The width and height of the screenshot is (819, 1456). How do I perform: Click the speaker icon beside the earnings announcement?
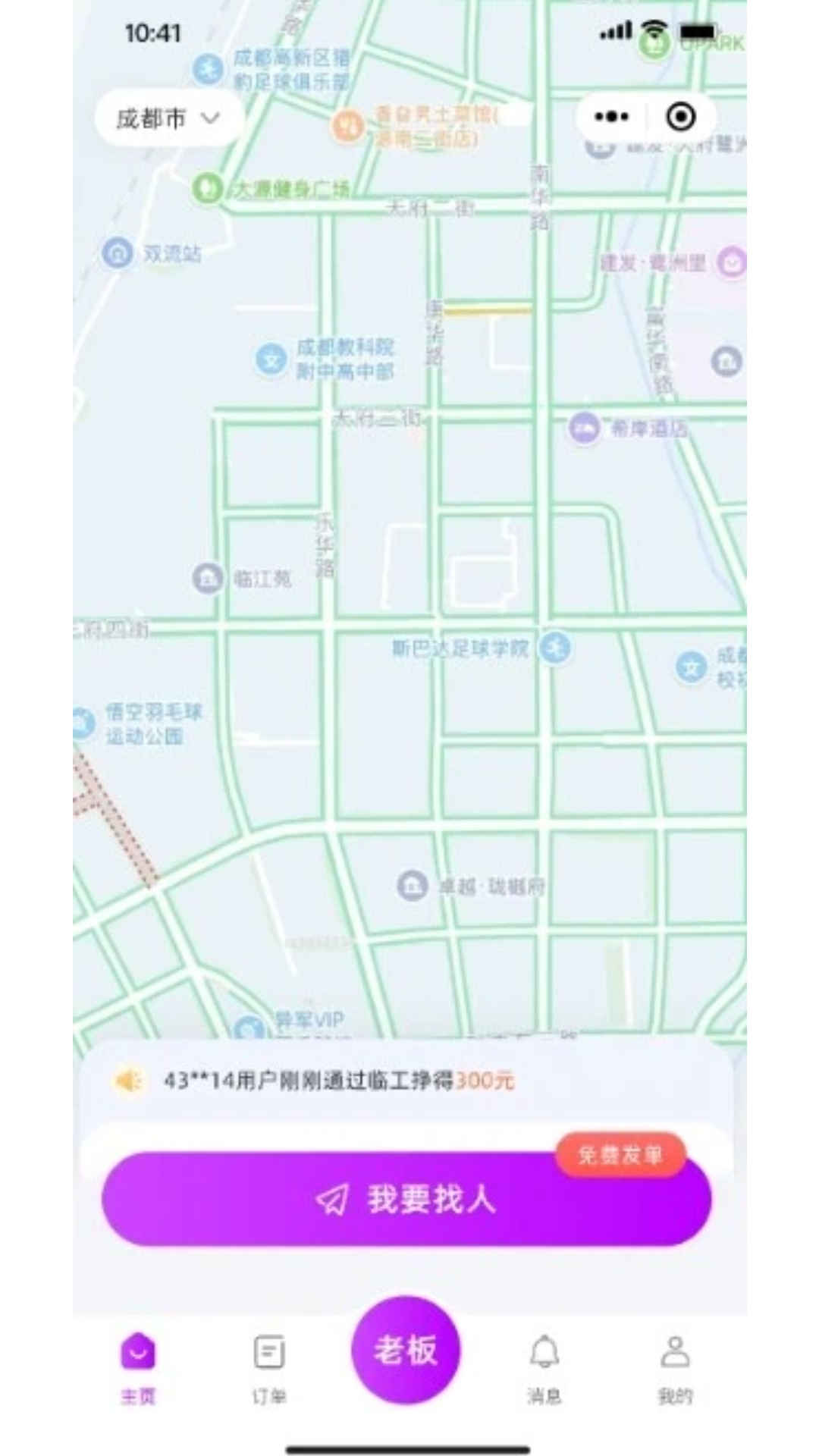(127, 1081)
